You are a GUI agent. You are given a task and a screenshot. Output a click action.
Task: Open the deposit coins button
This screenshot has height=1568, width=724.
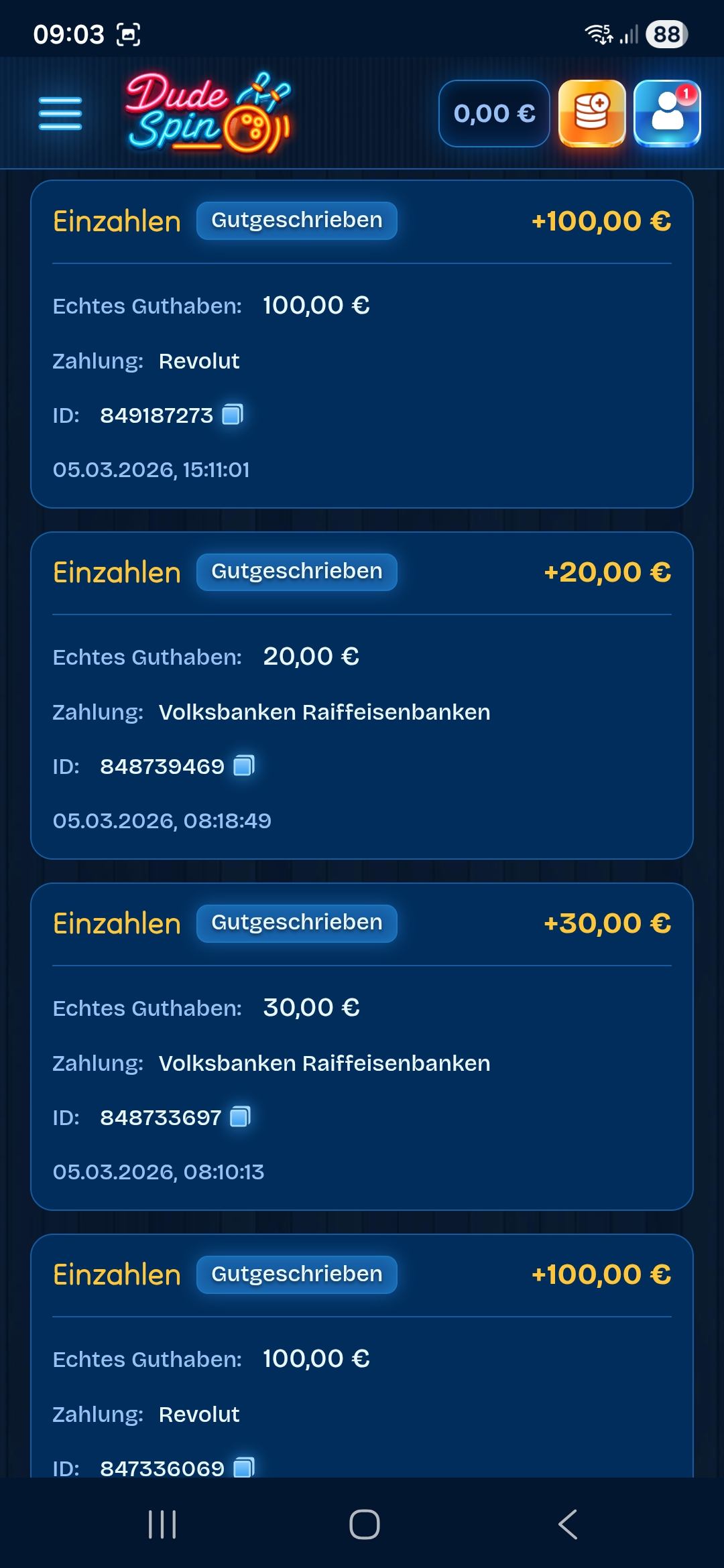pos(592,113)
